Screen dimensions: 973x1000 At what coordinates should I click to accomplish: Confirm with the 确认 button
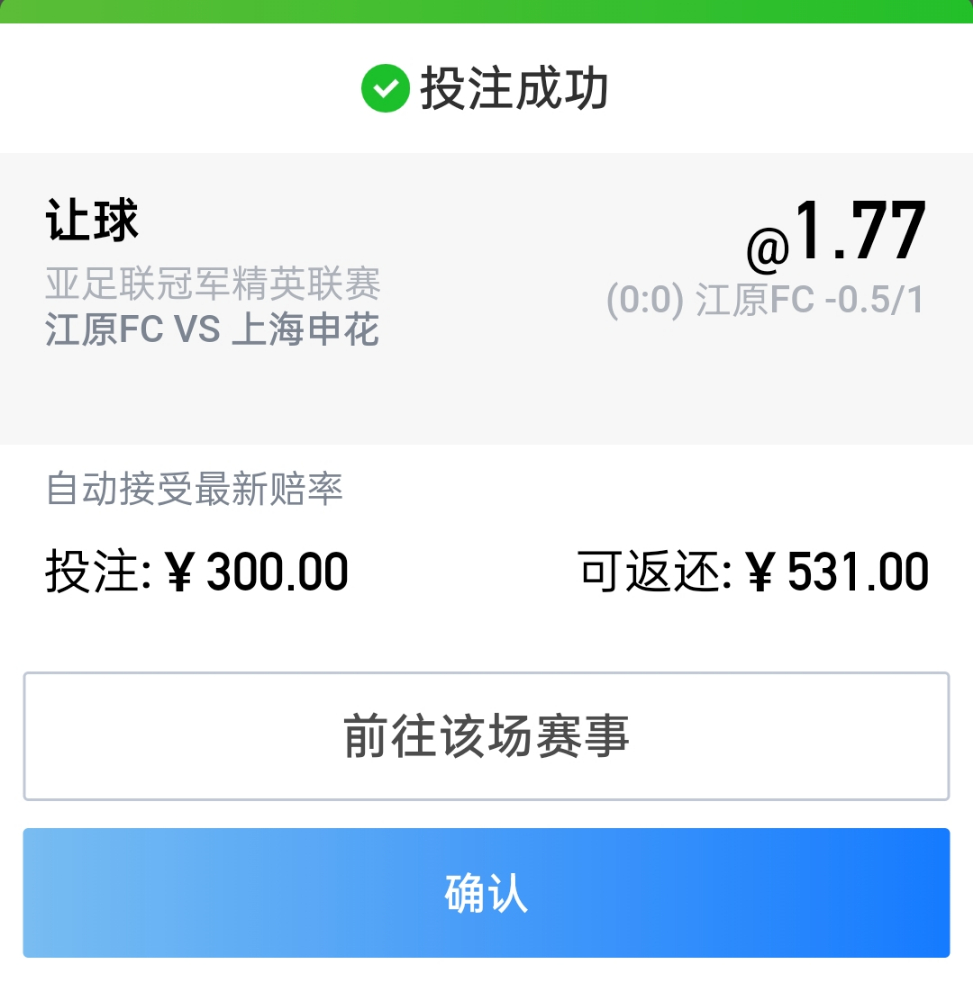point(486,893)
